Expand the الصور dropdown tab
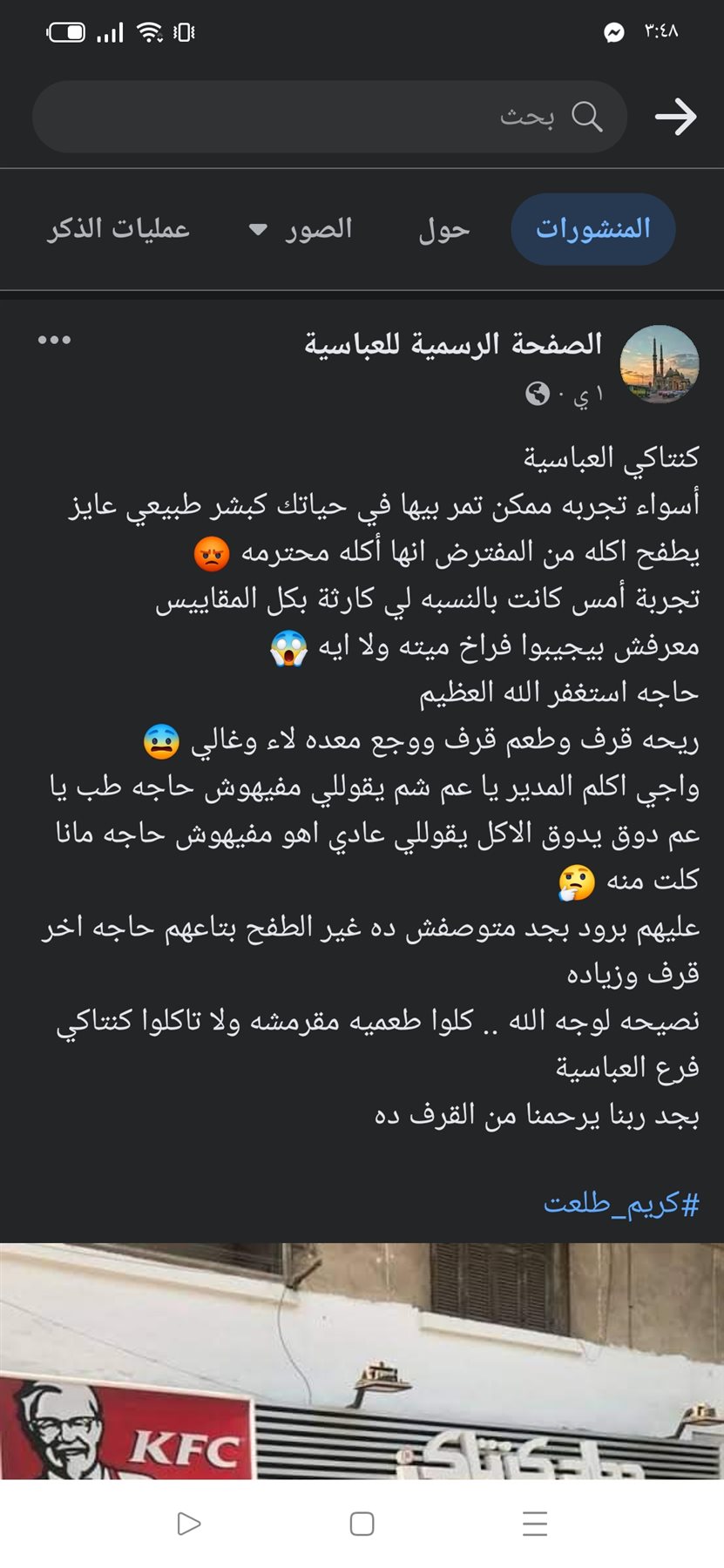The height and width of the screenshot is (1568, 724). coord(301,230)
